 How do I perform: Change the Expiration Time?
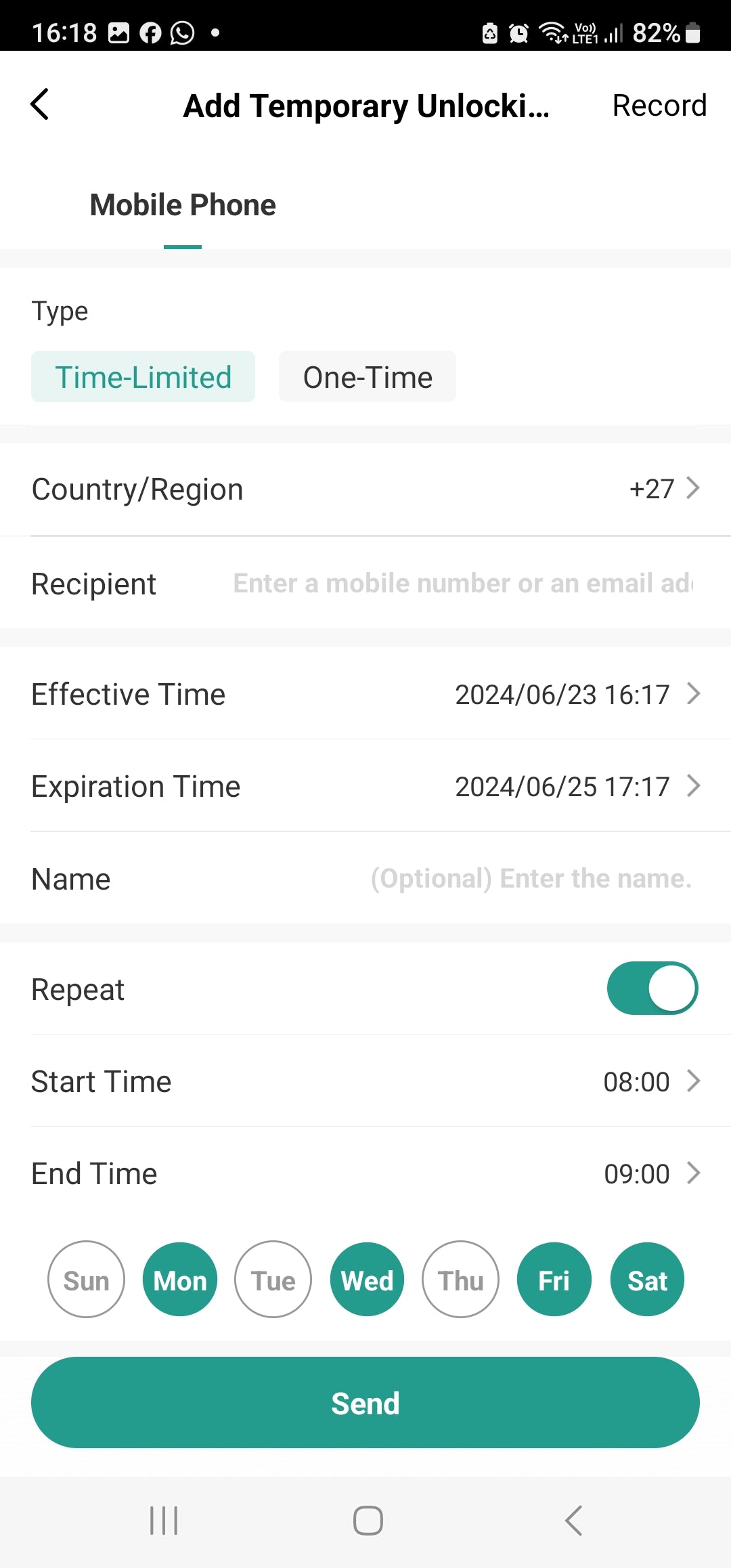coord(575,787)
